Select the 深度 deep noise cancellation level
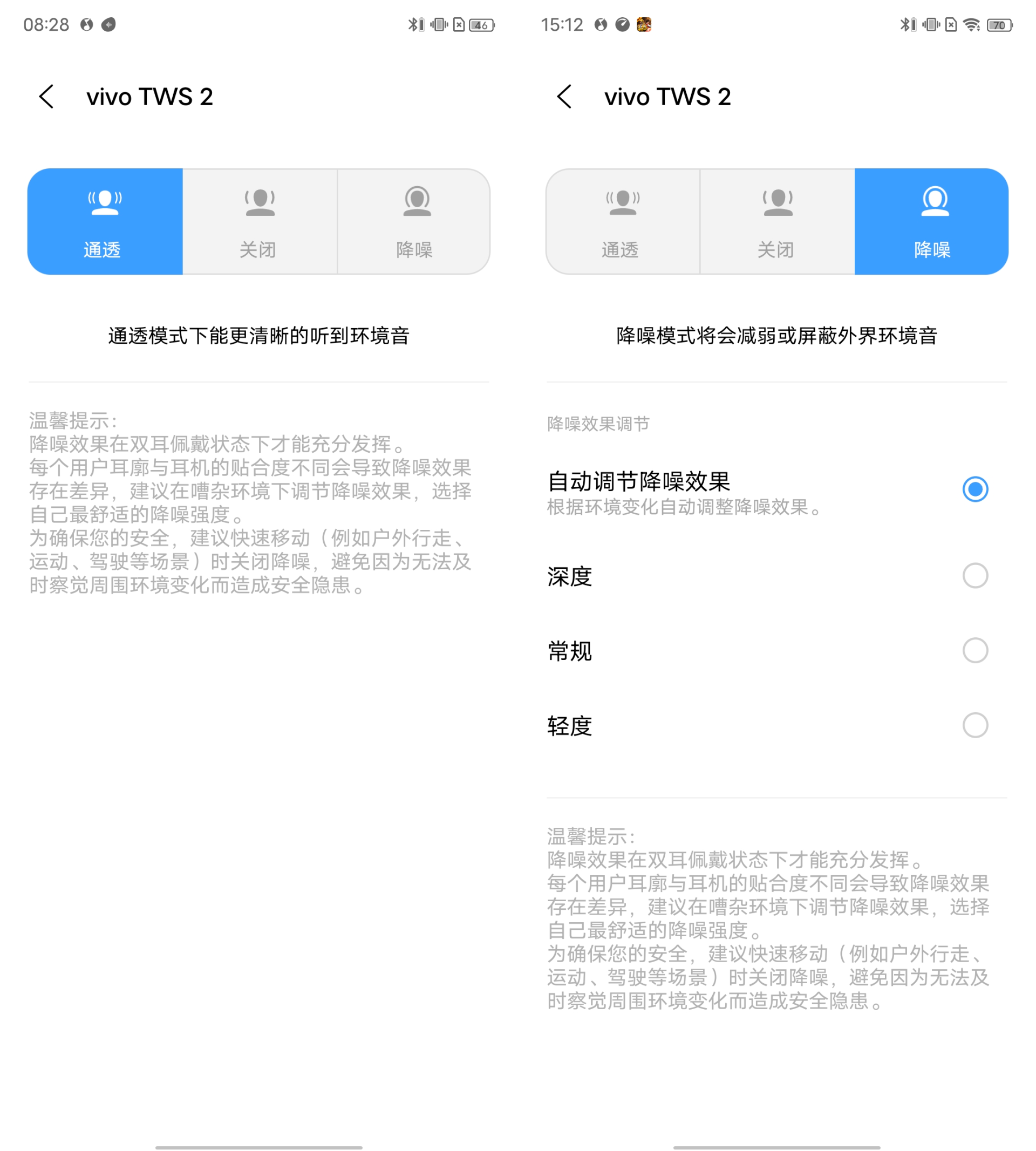Image resolution: width=1036 pixels, height=1151 pixels. (x=975, y=576)
